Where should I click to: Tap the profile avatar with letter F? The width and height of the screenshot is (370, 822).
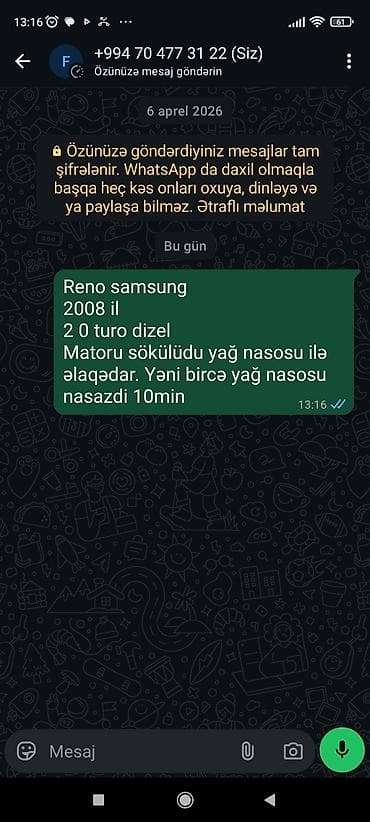[66, 62]
